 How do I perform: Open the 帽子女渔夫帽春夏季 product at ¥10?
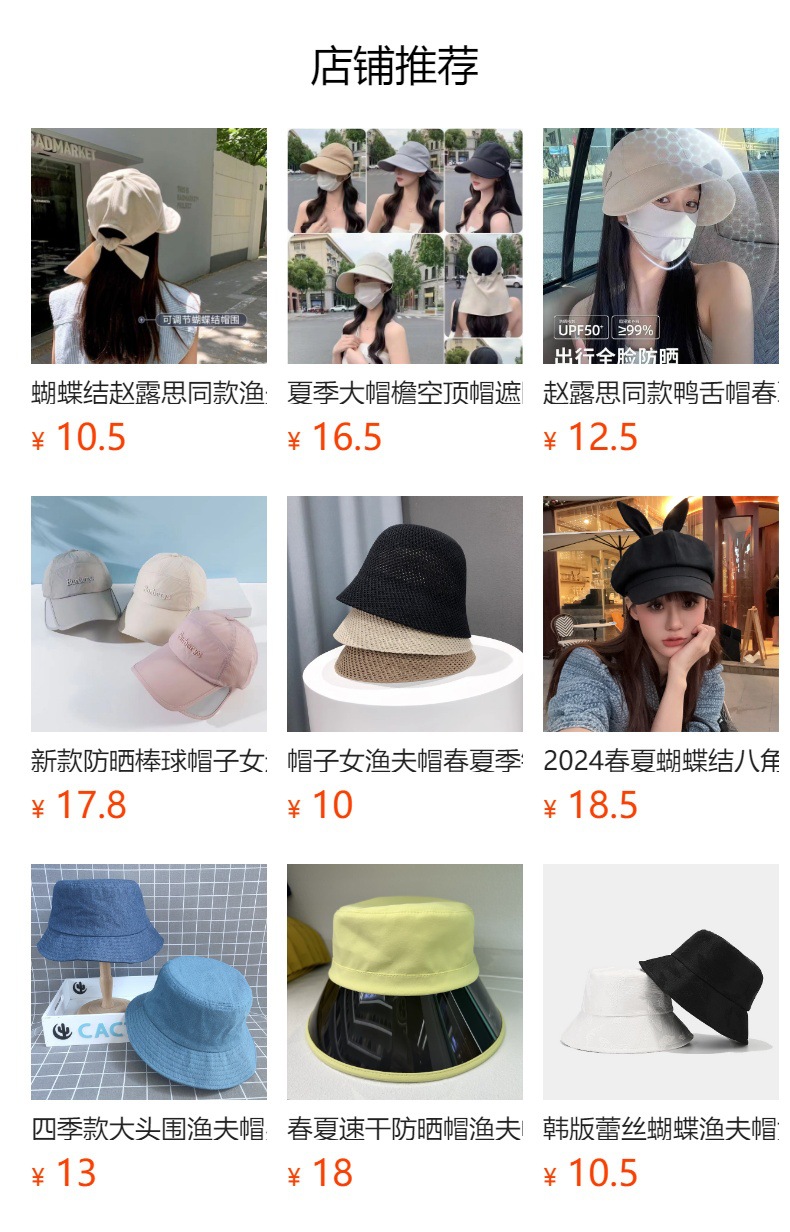pyautogui.click(x=404, y=614)
